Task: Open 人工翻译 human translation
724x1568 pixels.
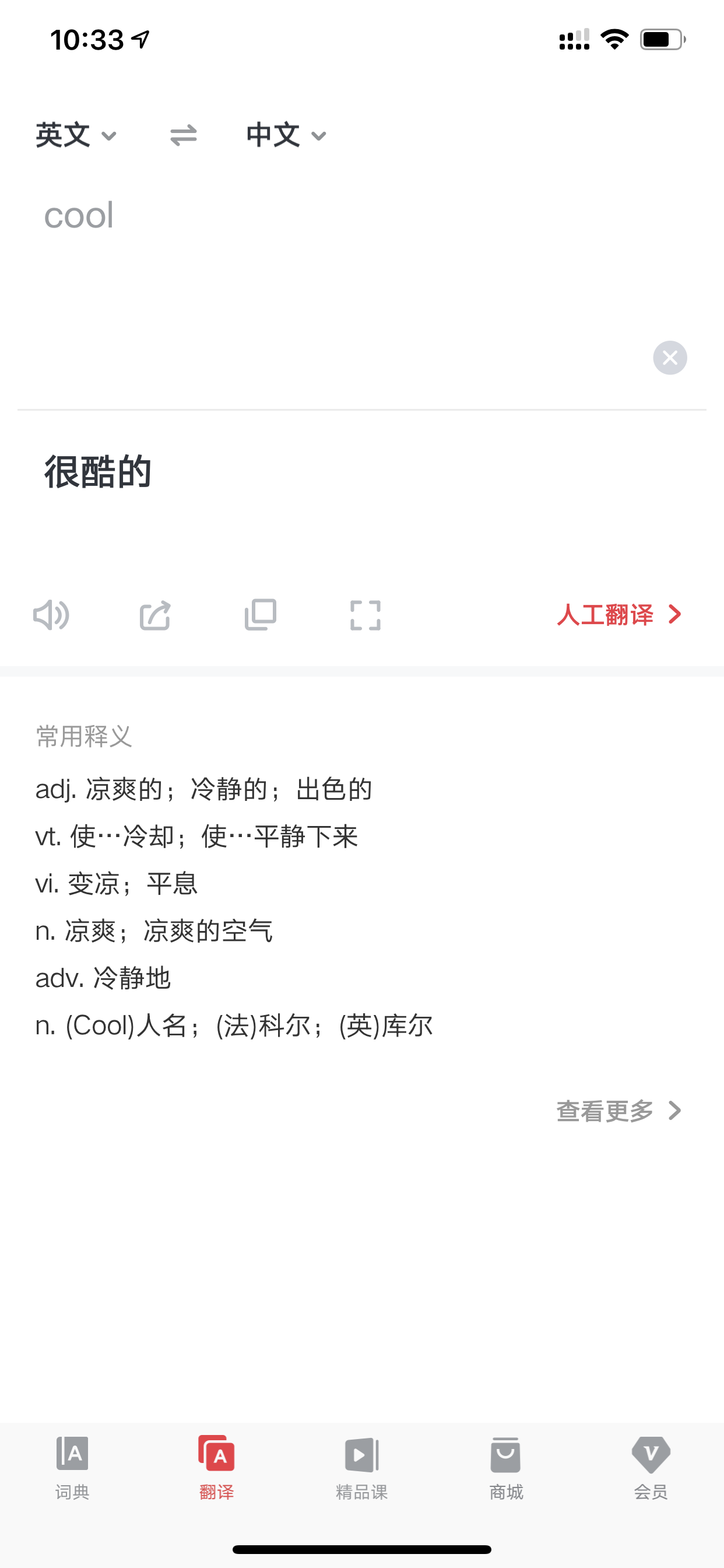Action: tap(619, 615)
